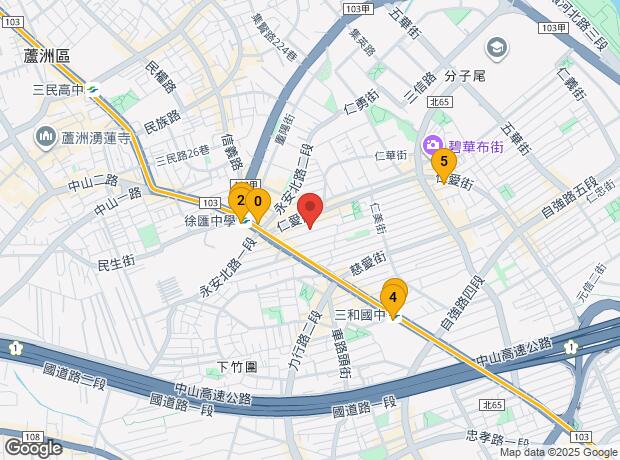The height and width of the screenshot is (460, 620).
Task: Select the red location pin
Action: (x=310, y=209)
